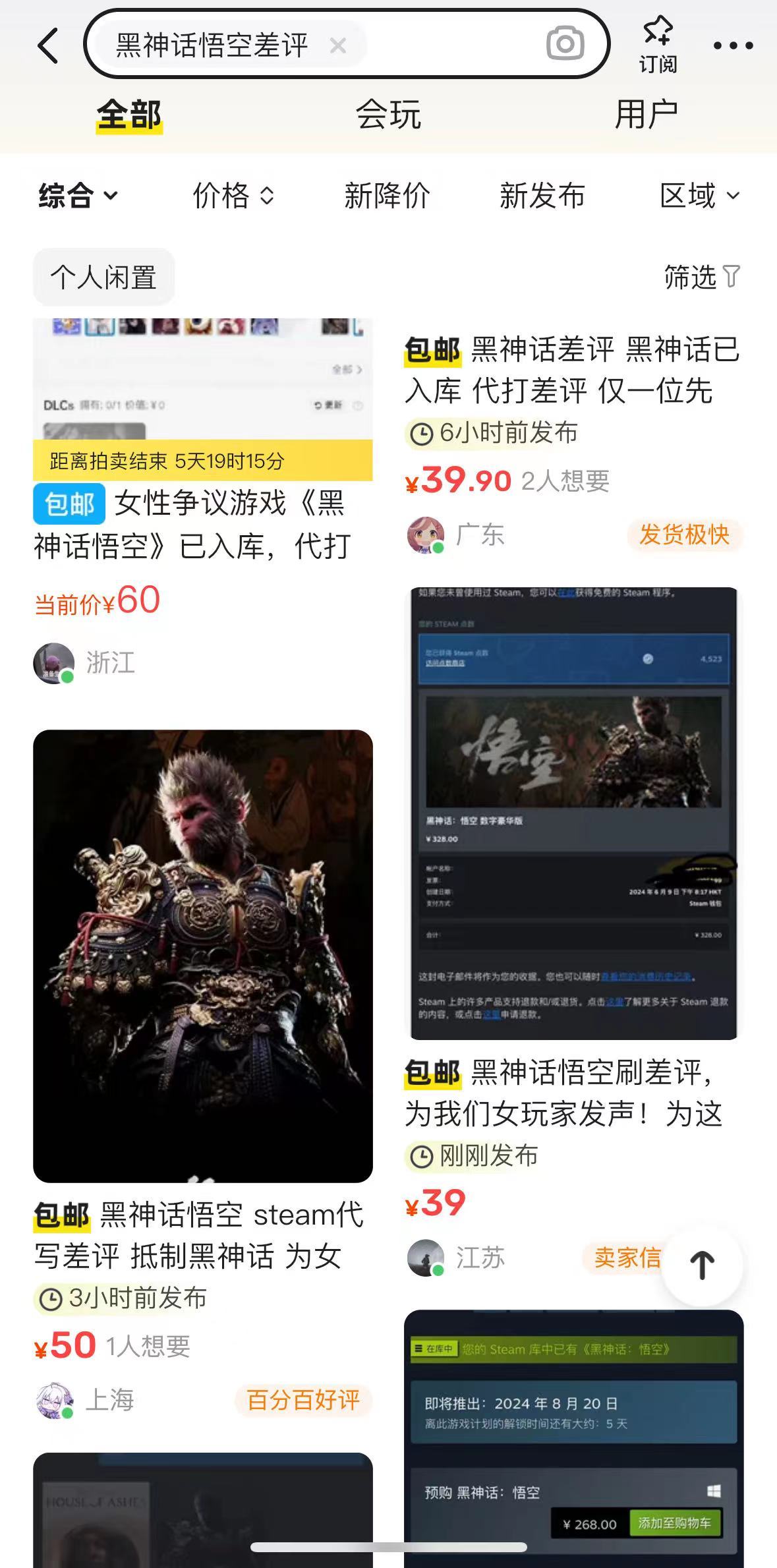Tap the up-arrow back-to-top button
This screenshot has width=777, height=1568.
pyautogui.click(x=702, y=1265)
